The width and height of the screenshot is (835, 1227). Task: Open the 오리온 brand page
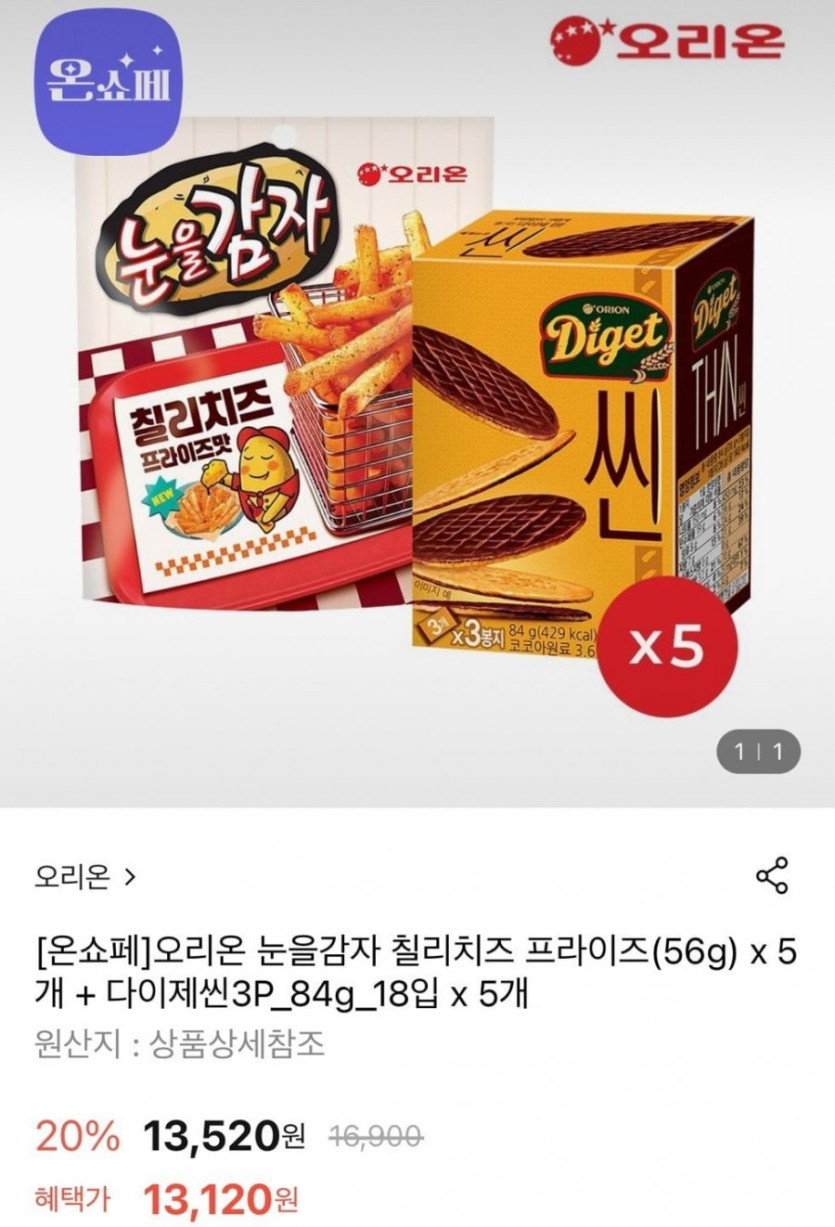84,877
